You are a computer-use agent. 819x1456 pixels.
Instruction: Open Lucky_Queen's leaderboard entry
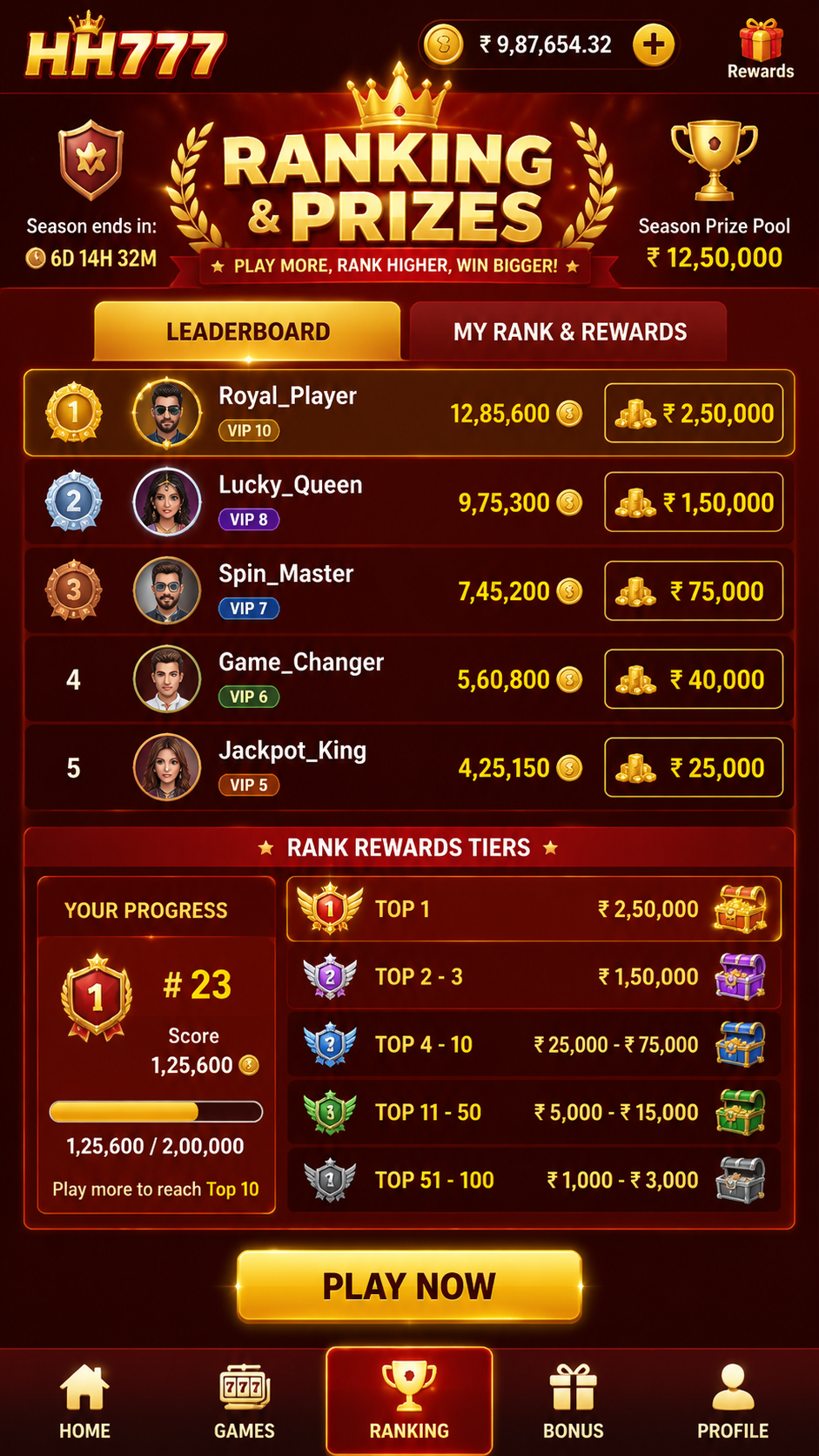coord(409,502)
